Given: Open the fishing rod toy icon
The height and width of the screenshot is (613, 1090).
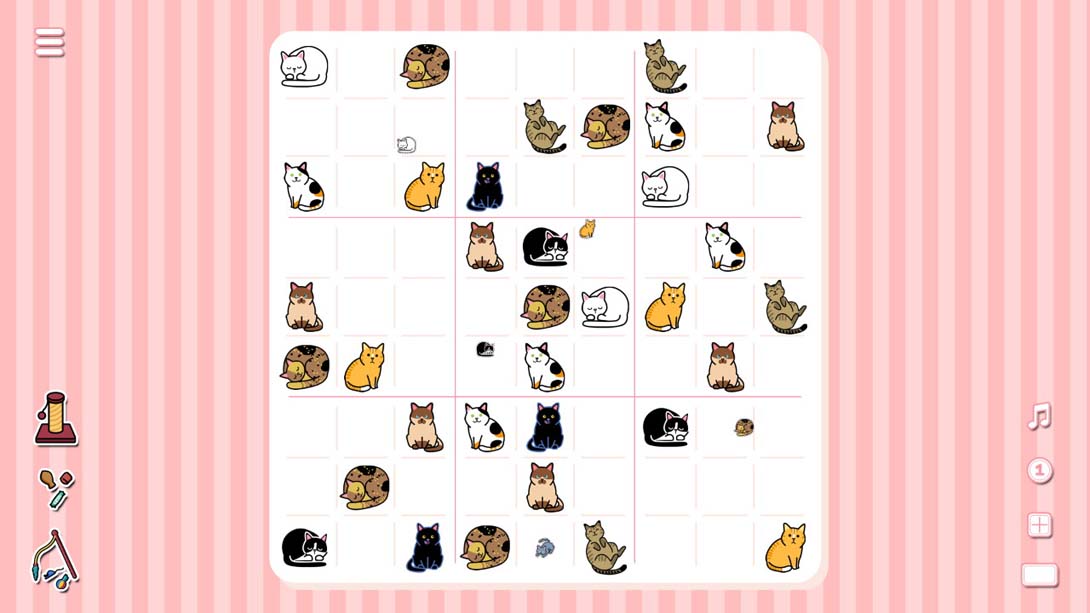Looking at the screenshot, I should point(55,558).
